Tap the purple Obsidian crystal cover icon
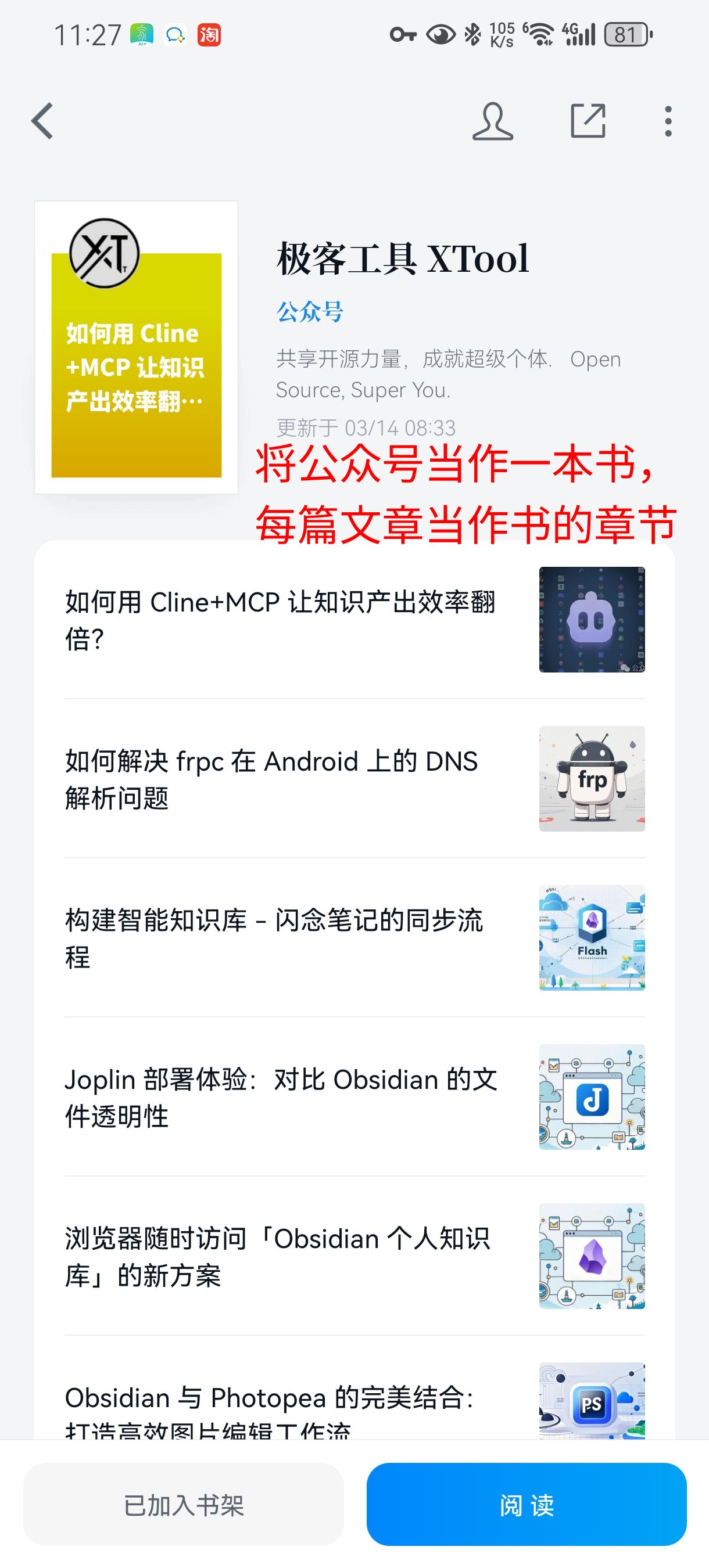 [x=592, y=1255]
